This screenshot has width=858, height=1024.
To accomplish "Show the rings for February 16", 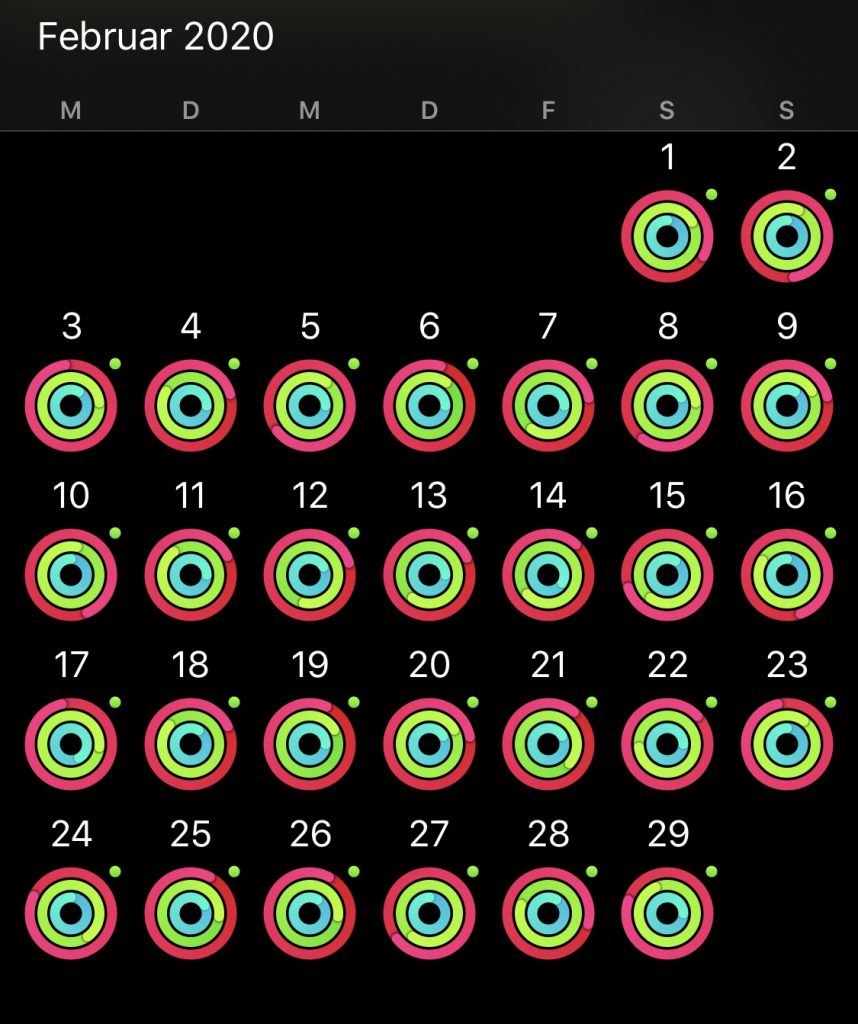I will (787, 575).
